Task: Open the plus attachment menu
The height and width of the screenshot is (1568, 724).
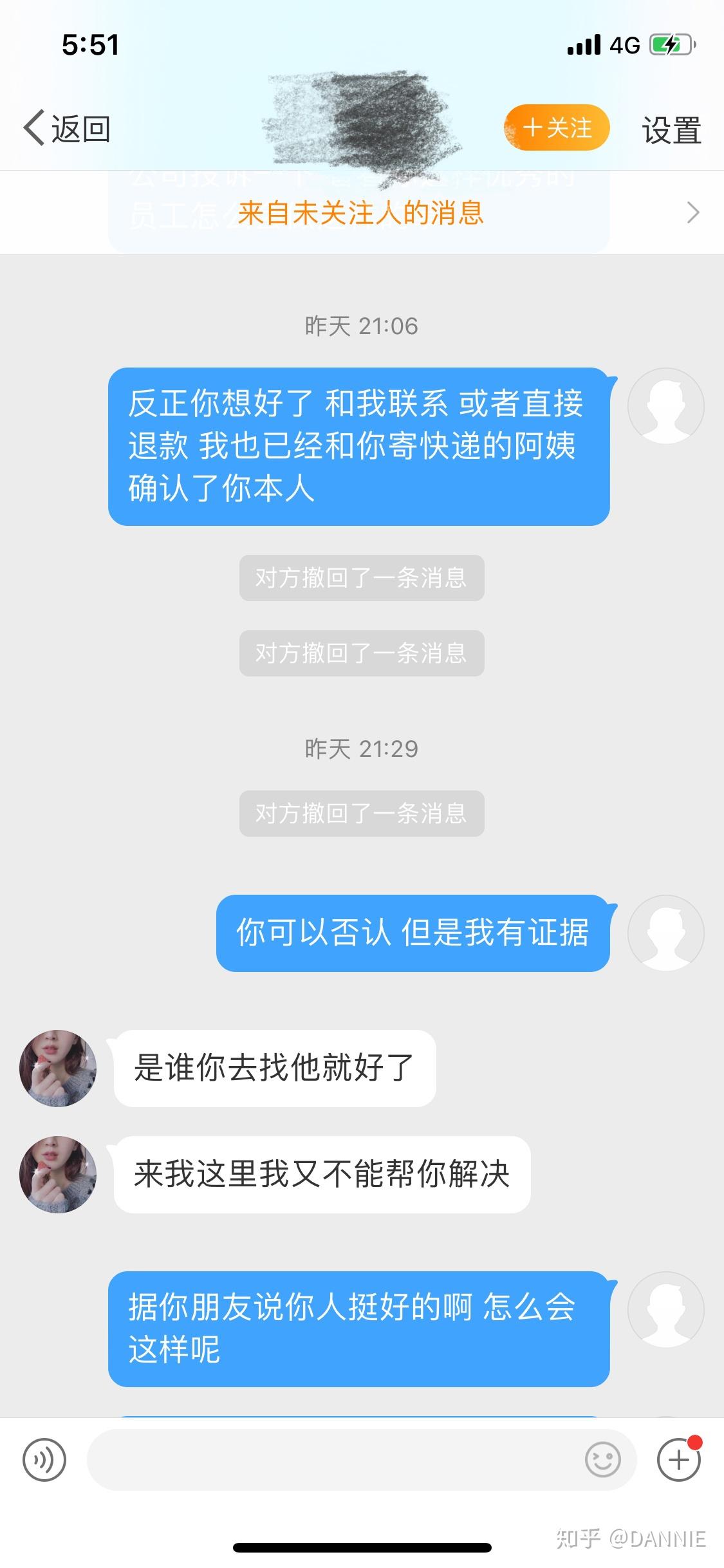Action: [678, 1460]
